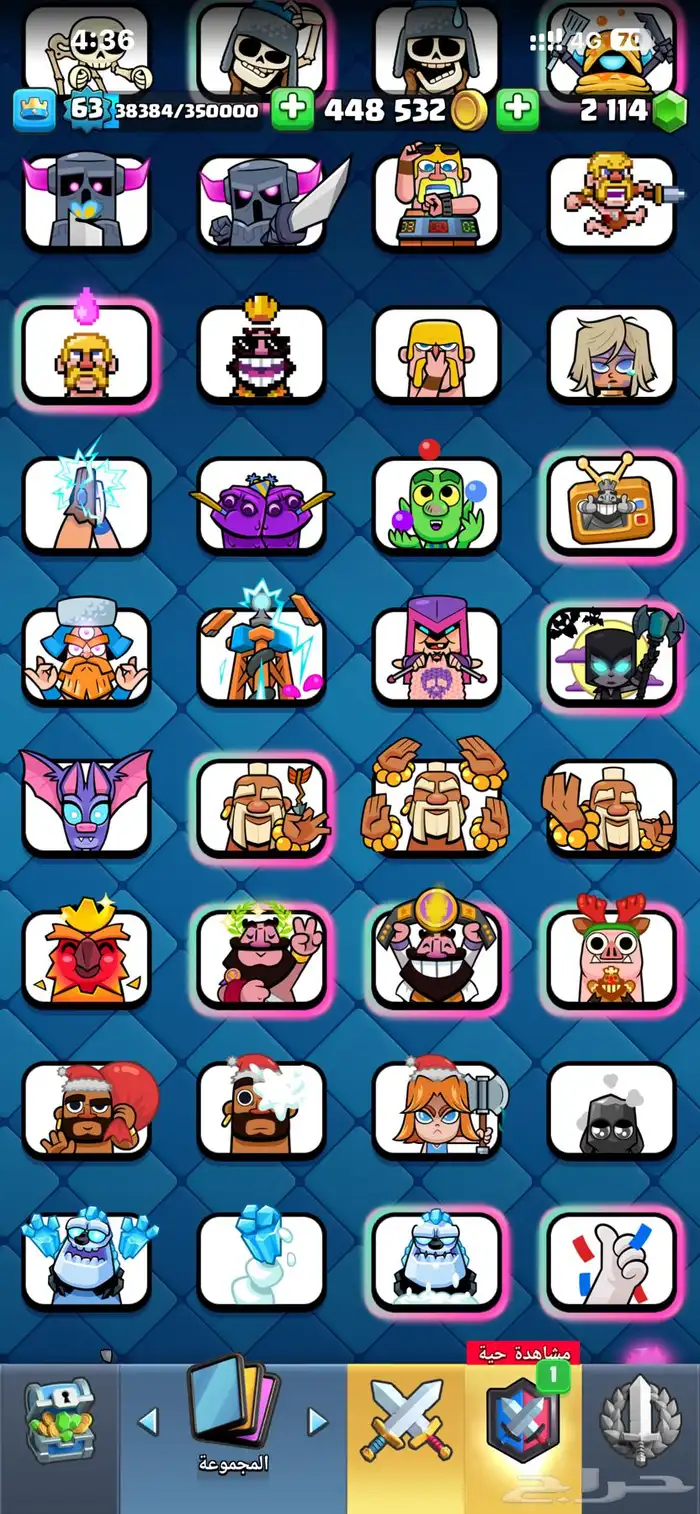700x1514 pixels.
Task: Buy gems using the green plus button
Action: pos(517,110)
